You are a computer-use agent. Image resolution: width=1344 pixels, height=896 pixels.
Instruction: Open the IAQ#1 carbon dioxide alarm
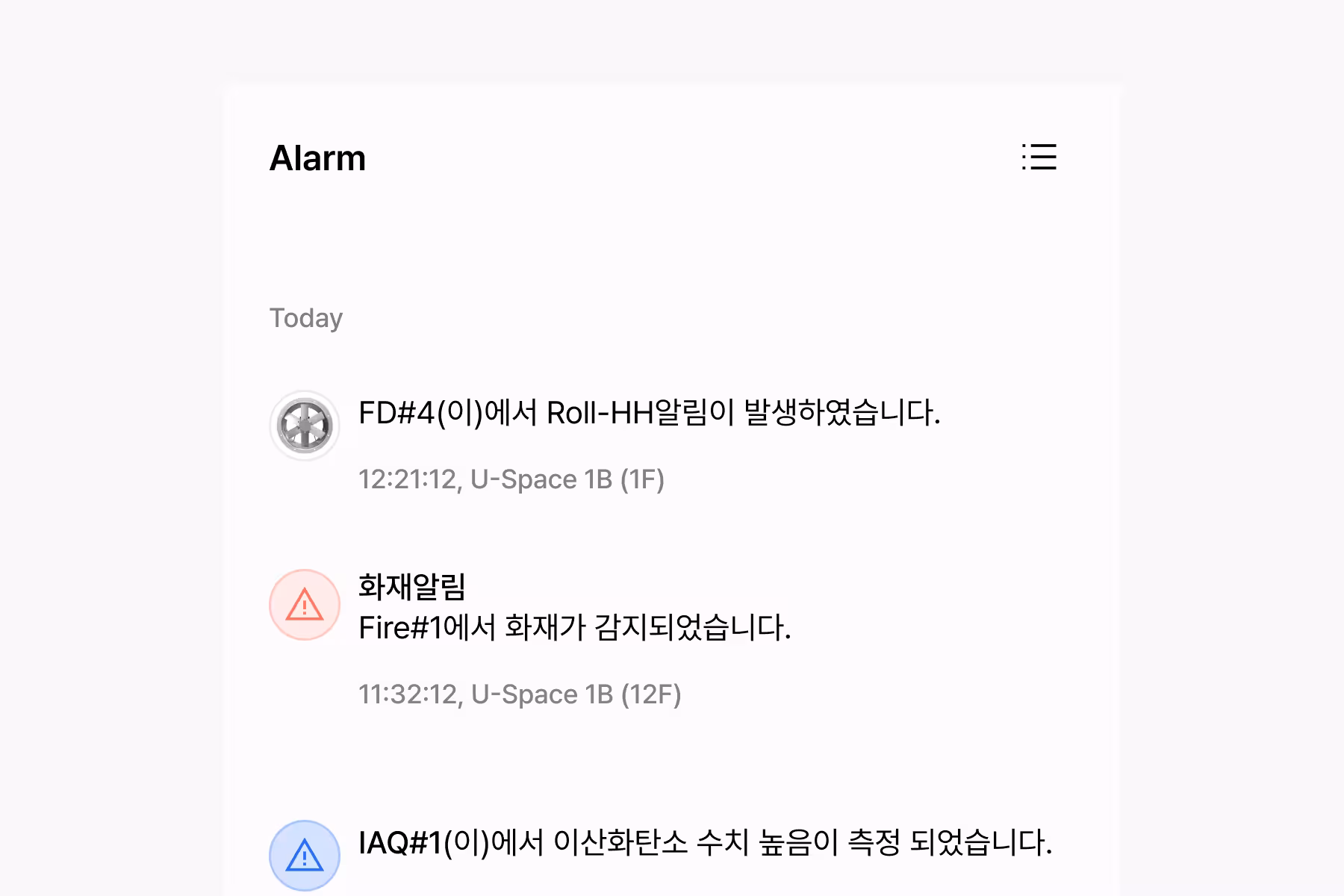[704, 842]
